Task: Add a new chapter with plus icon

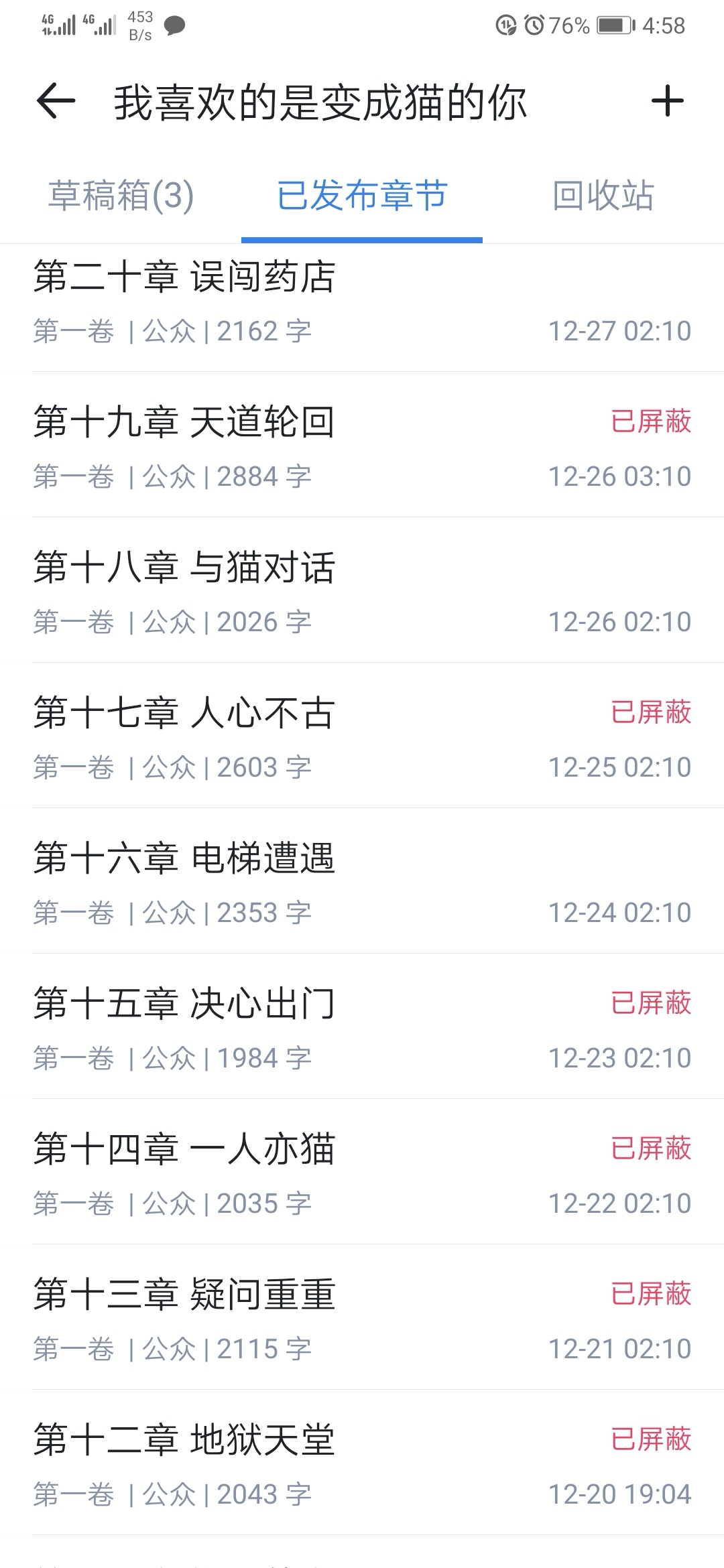Action: (x=667, y=102)
